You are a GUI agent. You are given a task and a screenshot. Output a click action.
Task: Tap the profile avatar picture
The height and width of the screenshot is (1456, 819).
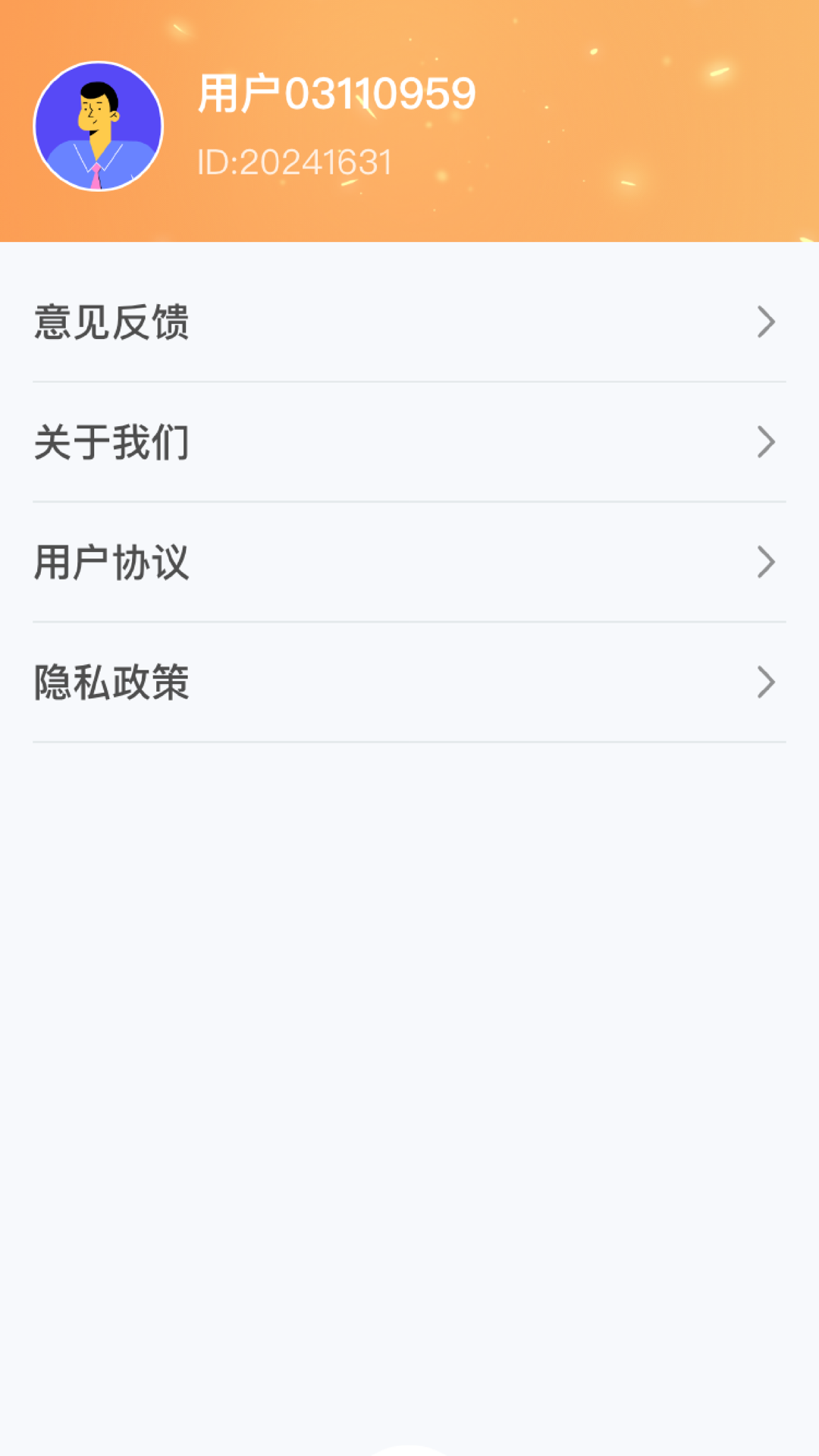[99, 126]
